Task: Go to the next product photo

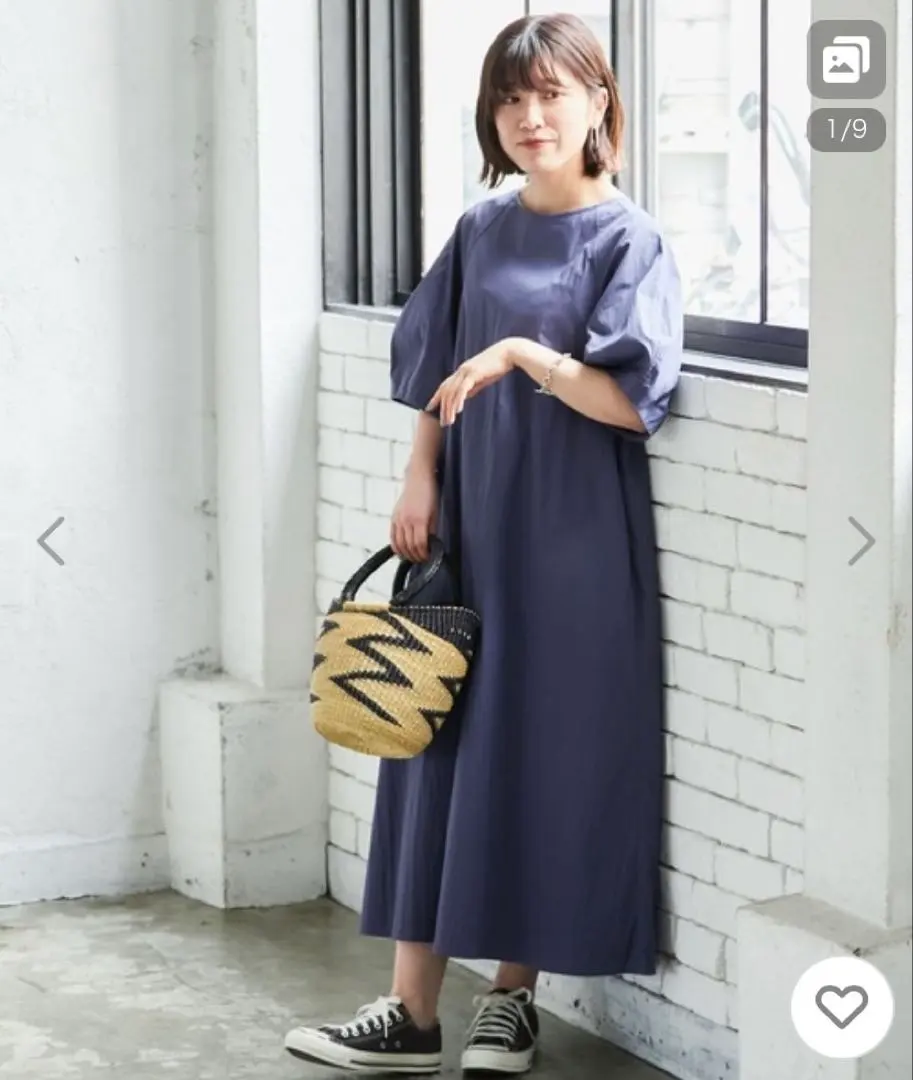Action: click(x=861, y=541)
